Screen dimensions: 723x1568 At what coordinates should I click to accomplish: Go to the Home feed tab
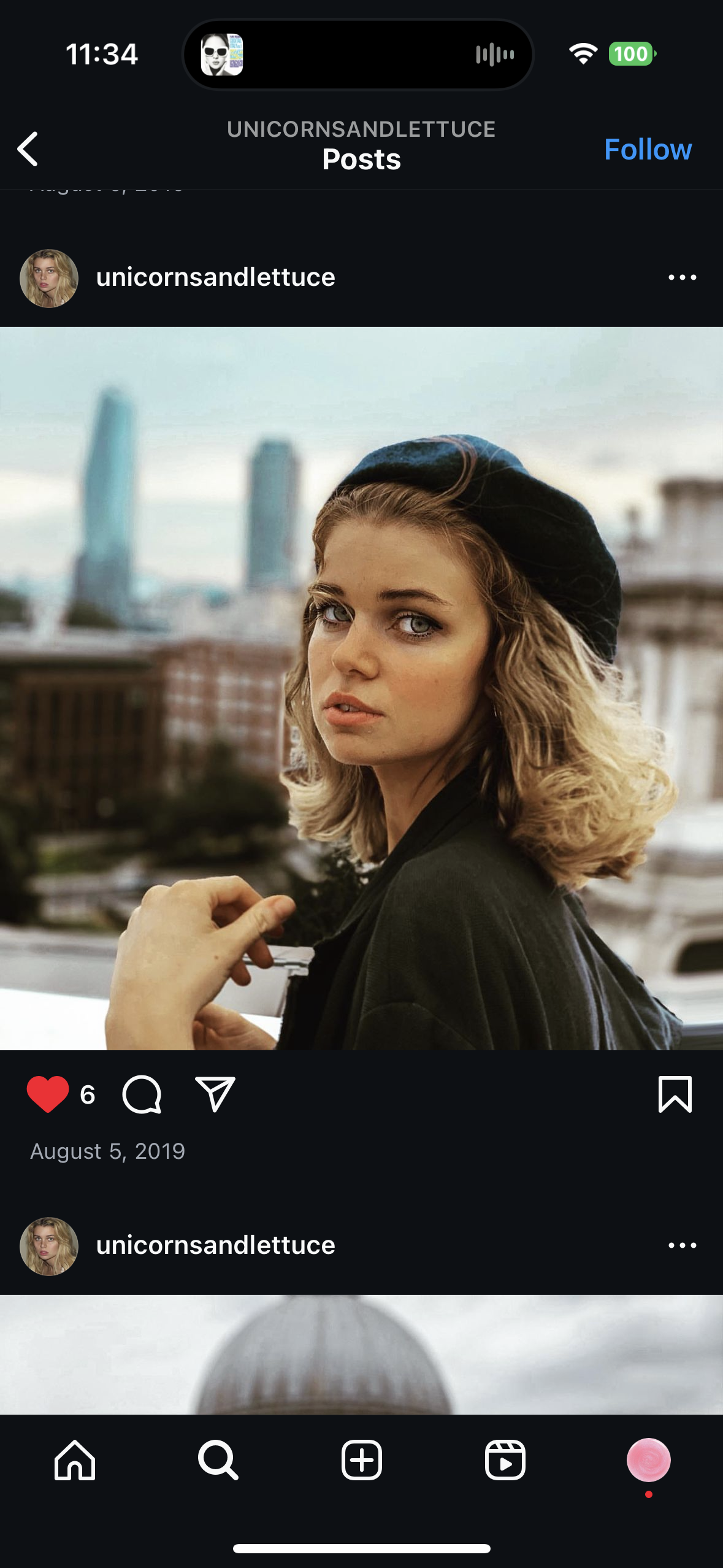[x=75, y=1460]
